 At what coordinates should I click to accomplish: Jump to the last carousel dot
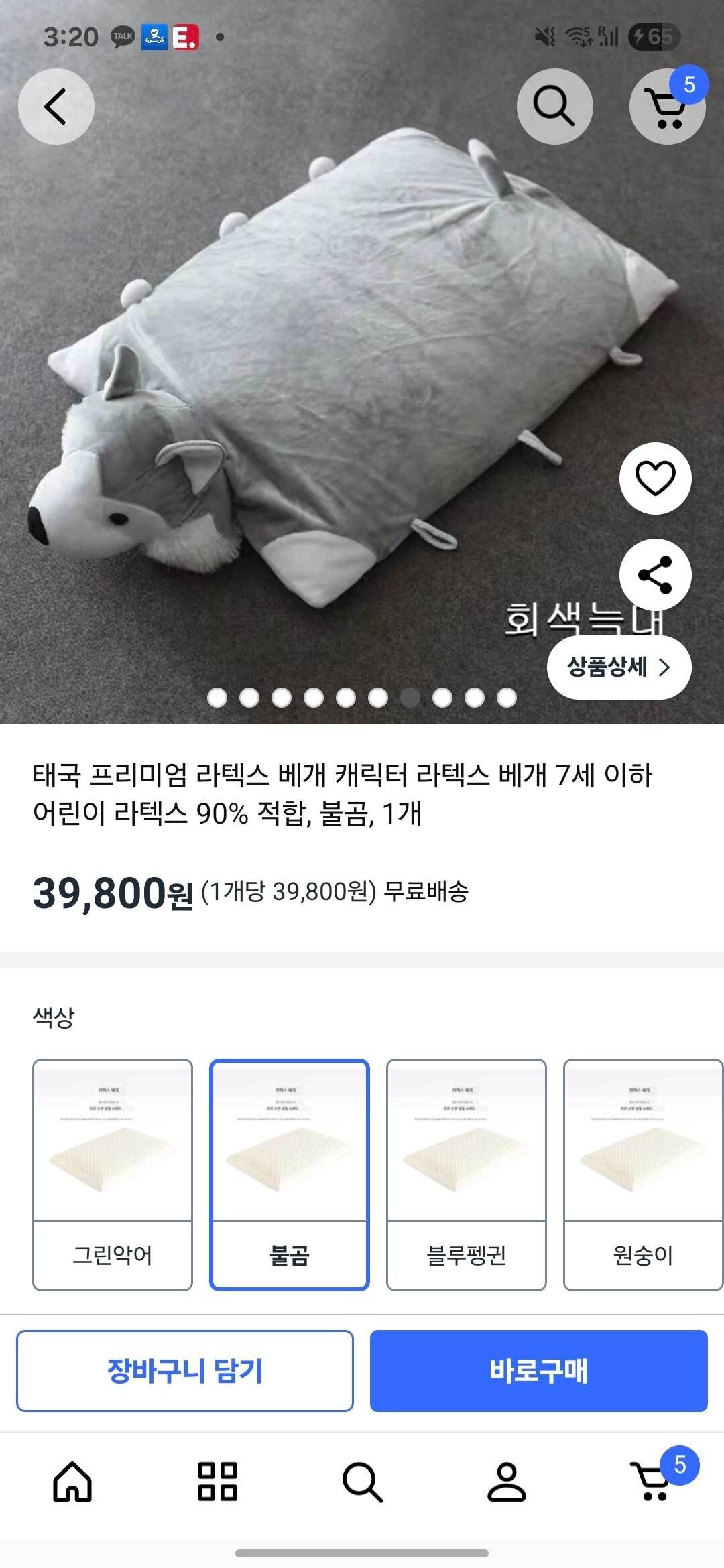point(508,698)
